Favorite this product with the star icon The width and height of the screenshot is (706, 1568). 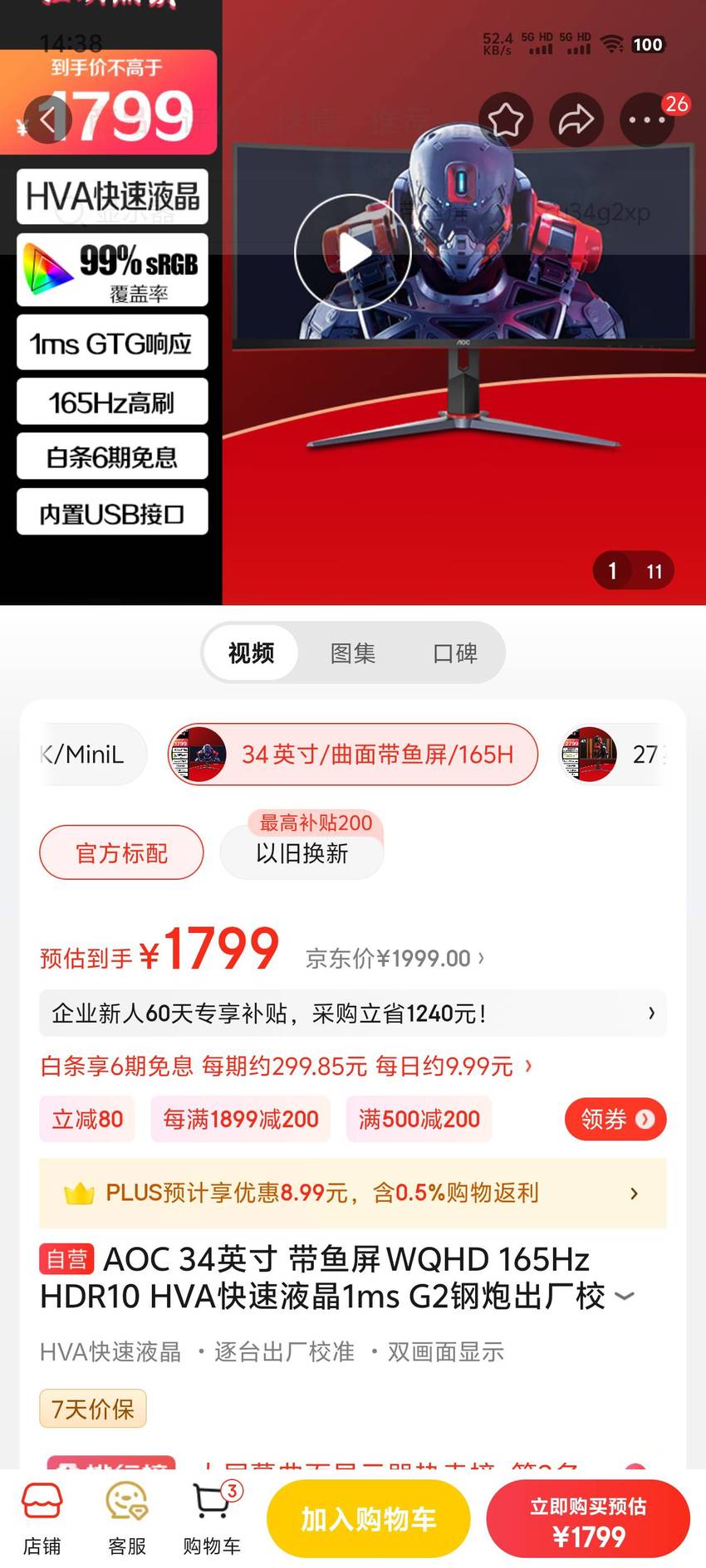pos(505,120)
